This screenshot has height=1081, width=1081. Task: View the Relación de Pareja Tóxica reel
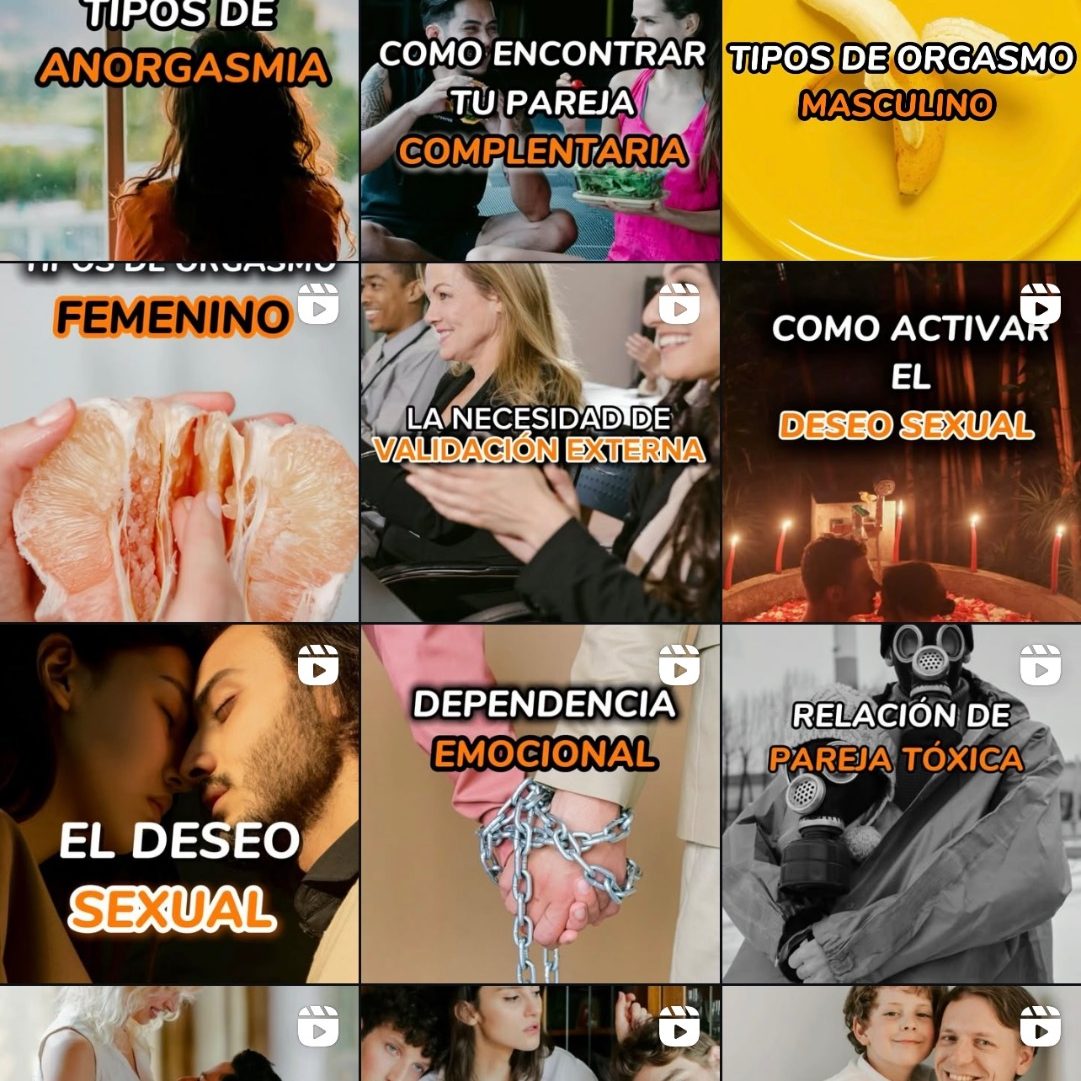(901, 803)
